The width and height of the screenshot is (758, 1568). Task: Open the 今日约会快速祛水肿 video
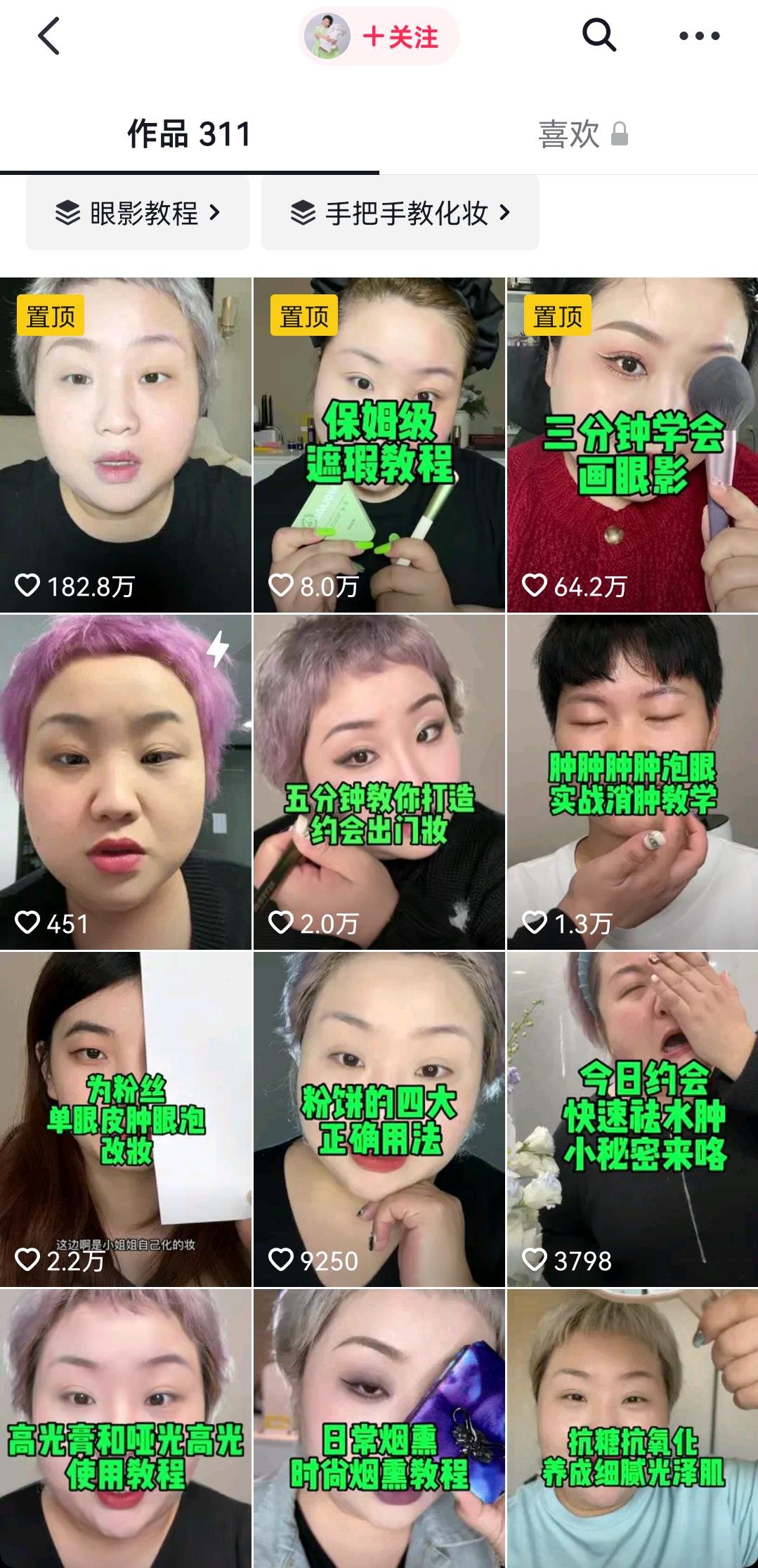(632, 1119)
